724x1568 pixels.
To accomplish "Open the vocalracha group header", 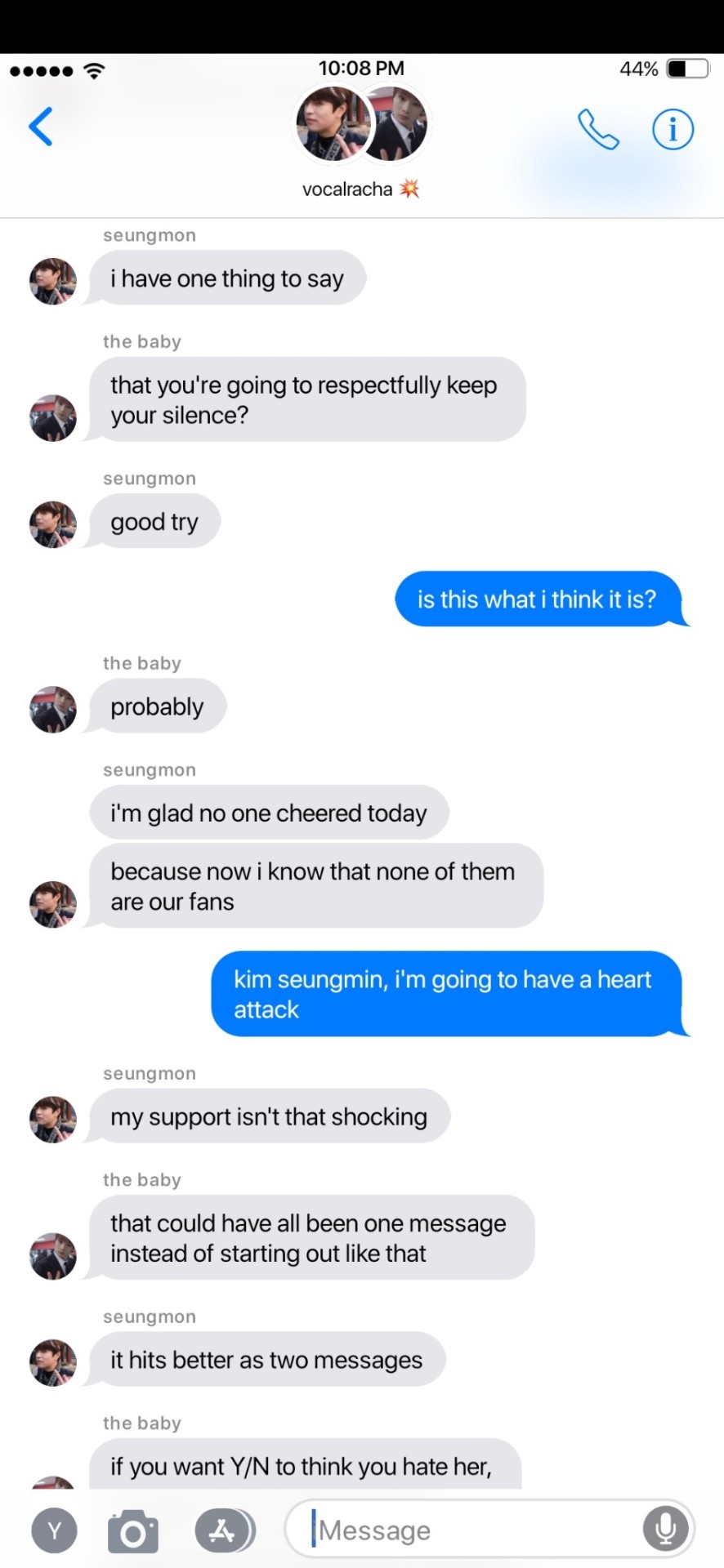I will (x=361, y=143).
